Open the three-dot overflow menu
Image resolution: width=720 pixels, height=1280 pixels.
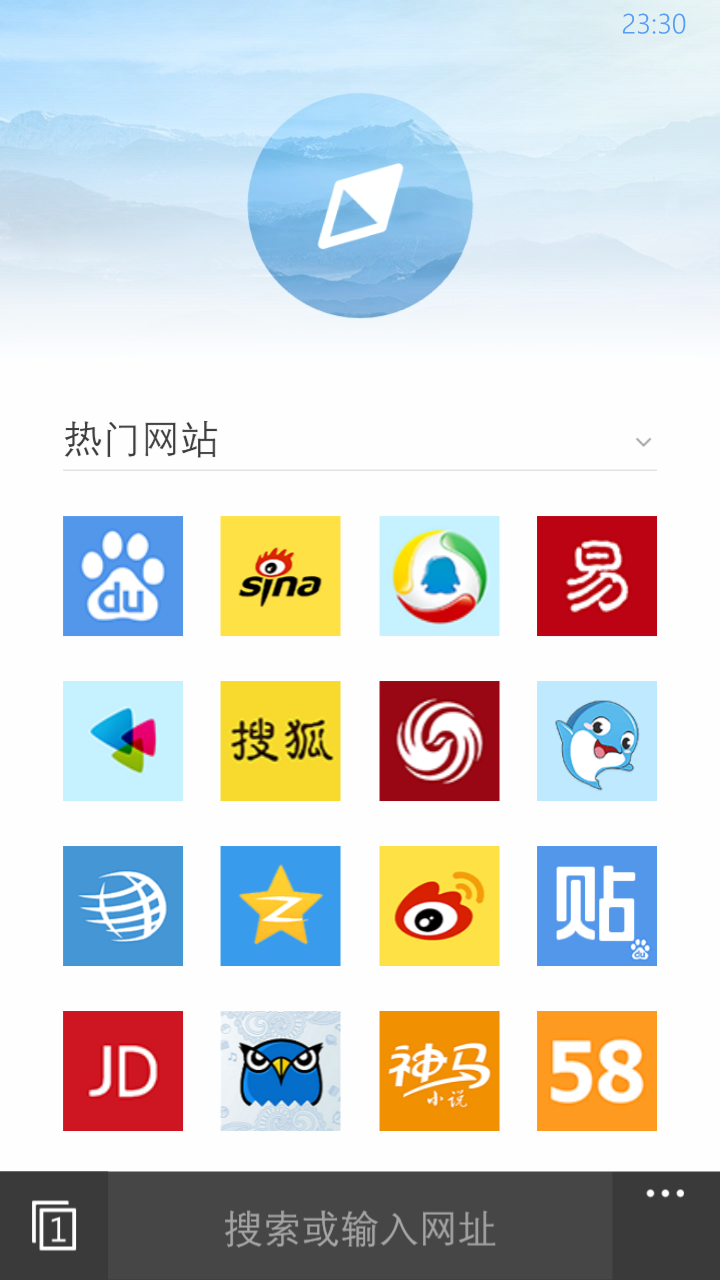(665, 1194)
